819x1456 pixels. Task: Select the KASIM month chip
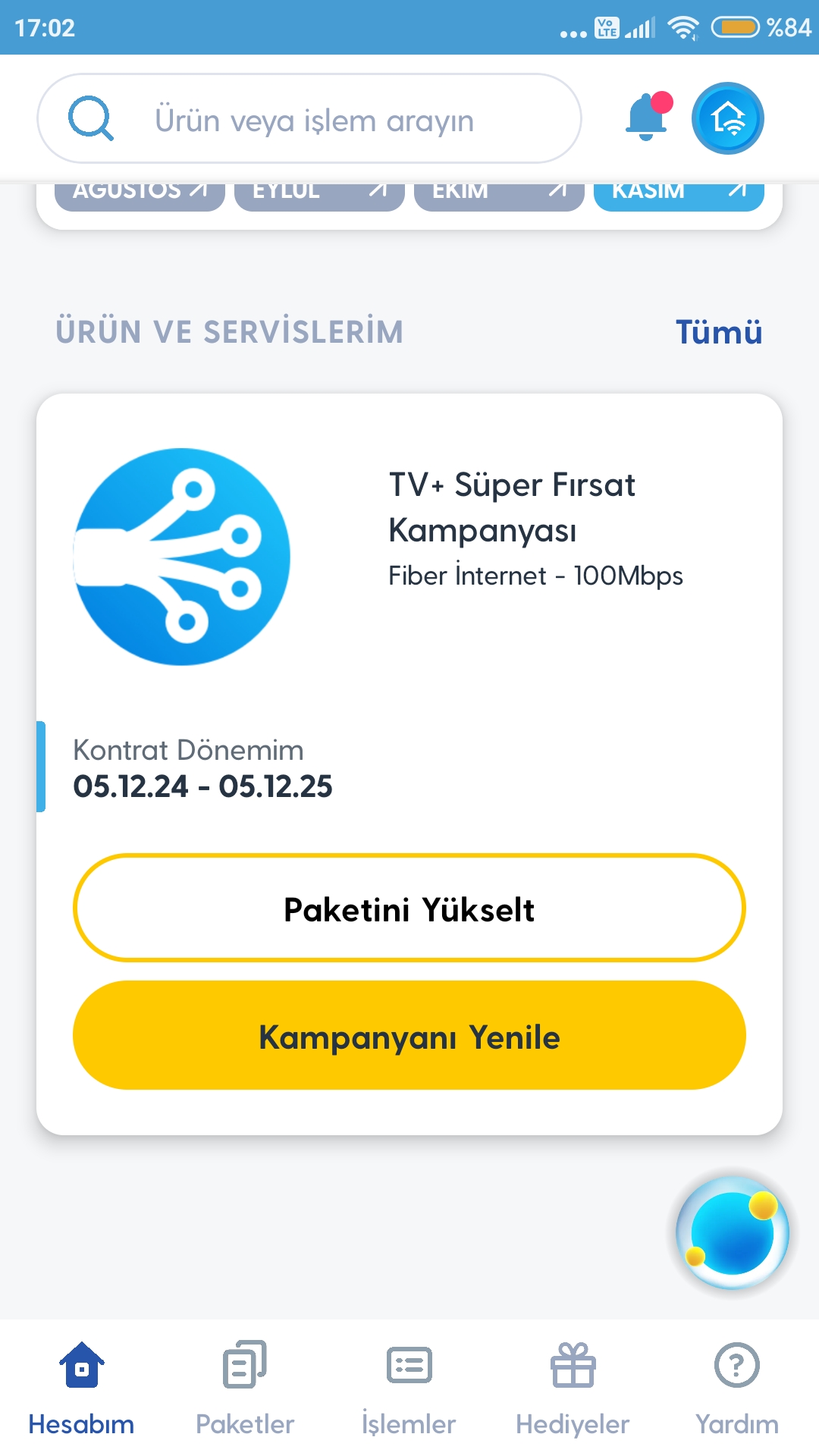(x=679, y=196)
